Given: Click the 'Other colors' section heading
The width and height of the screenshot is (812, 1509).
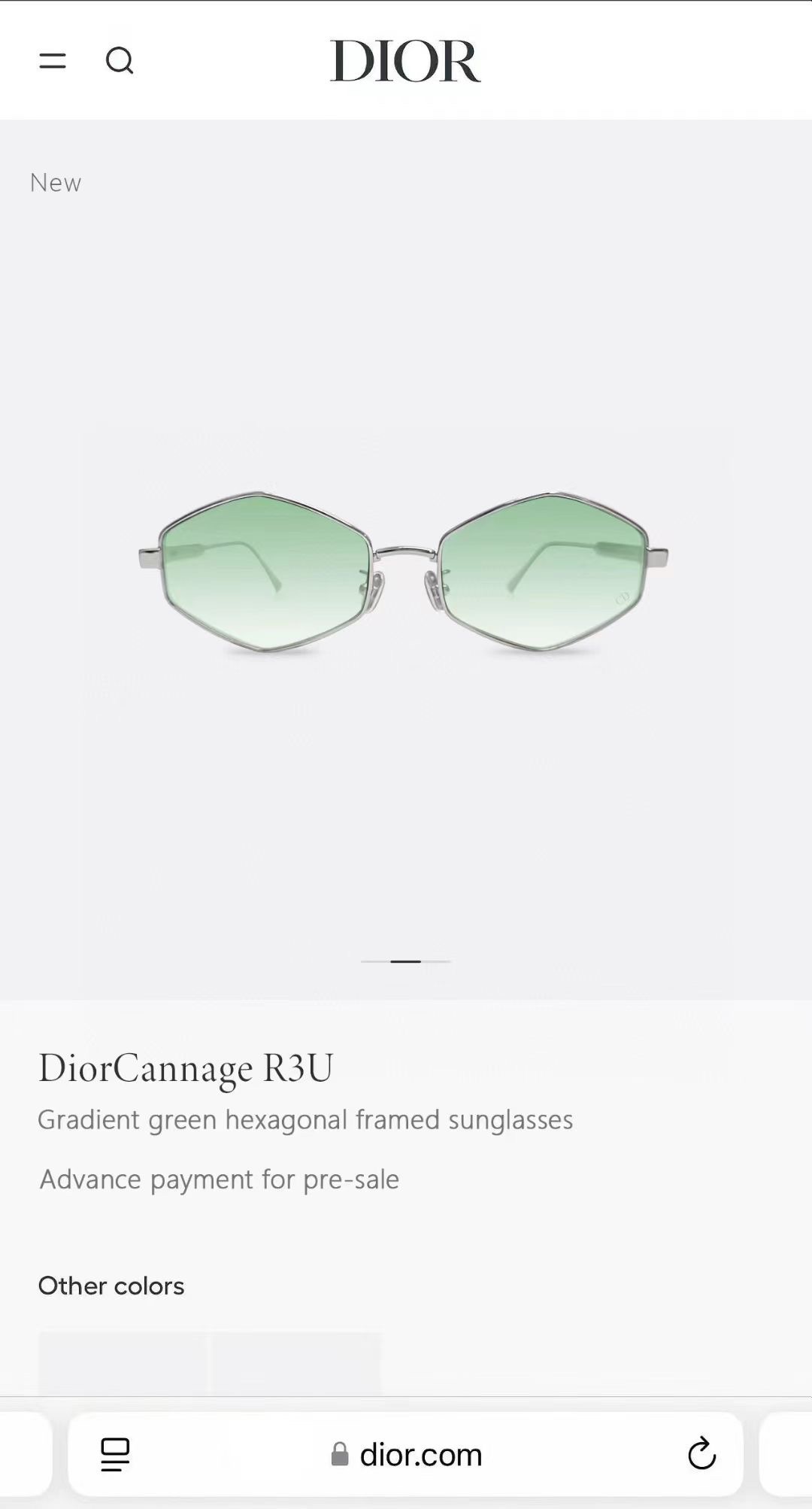Looking at the screenshot, I should point(111,1286).
